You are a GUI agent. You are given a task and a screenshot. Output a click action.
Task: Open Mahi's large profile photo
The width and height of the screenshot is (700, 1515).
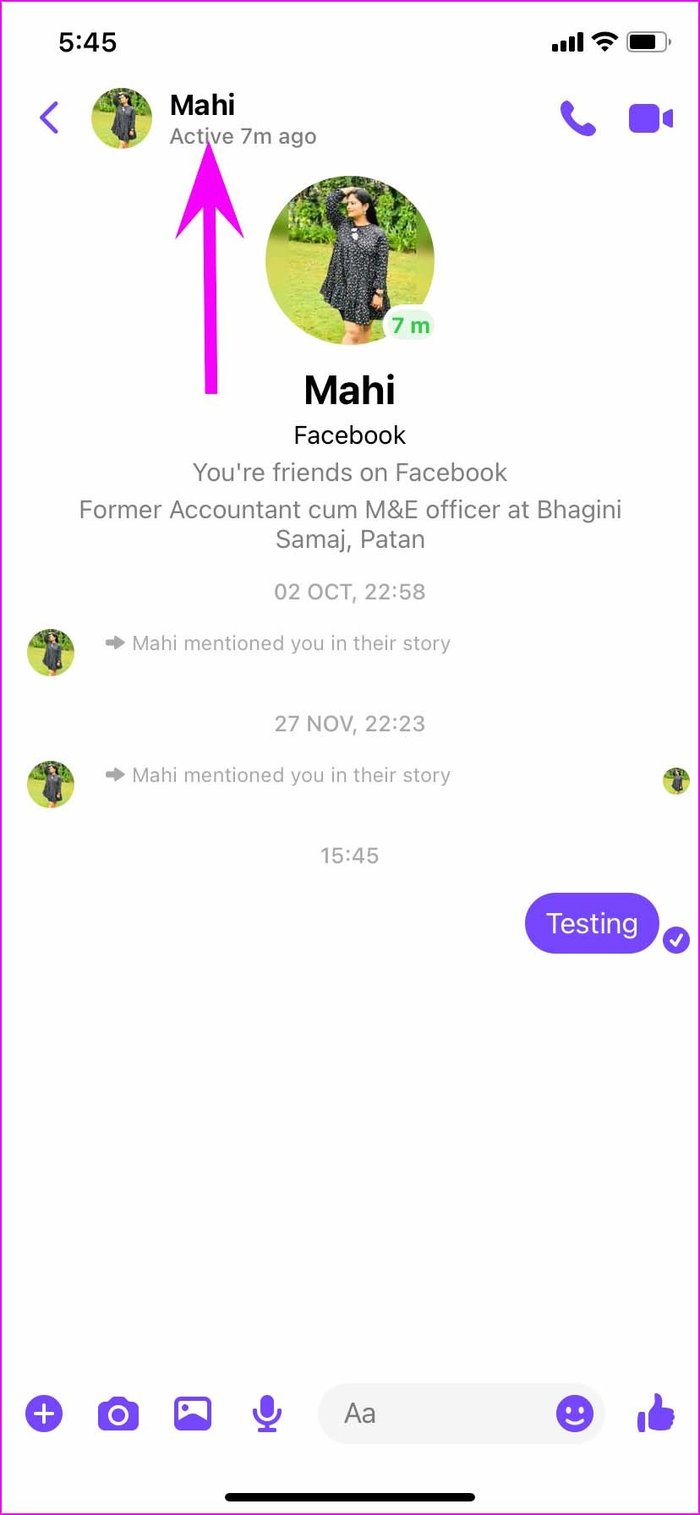350,261
